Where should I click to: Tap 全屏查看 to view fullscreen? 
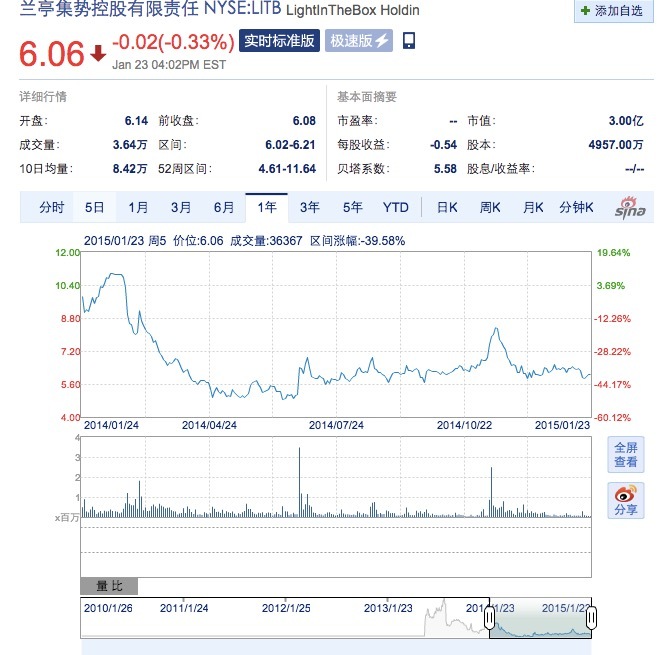(x=625, y=455)
